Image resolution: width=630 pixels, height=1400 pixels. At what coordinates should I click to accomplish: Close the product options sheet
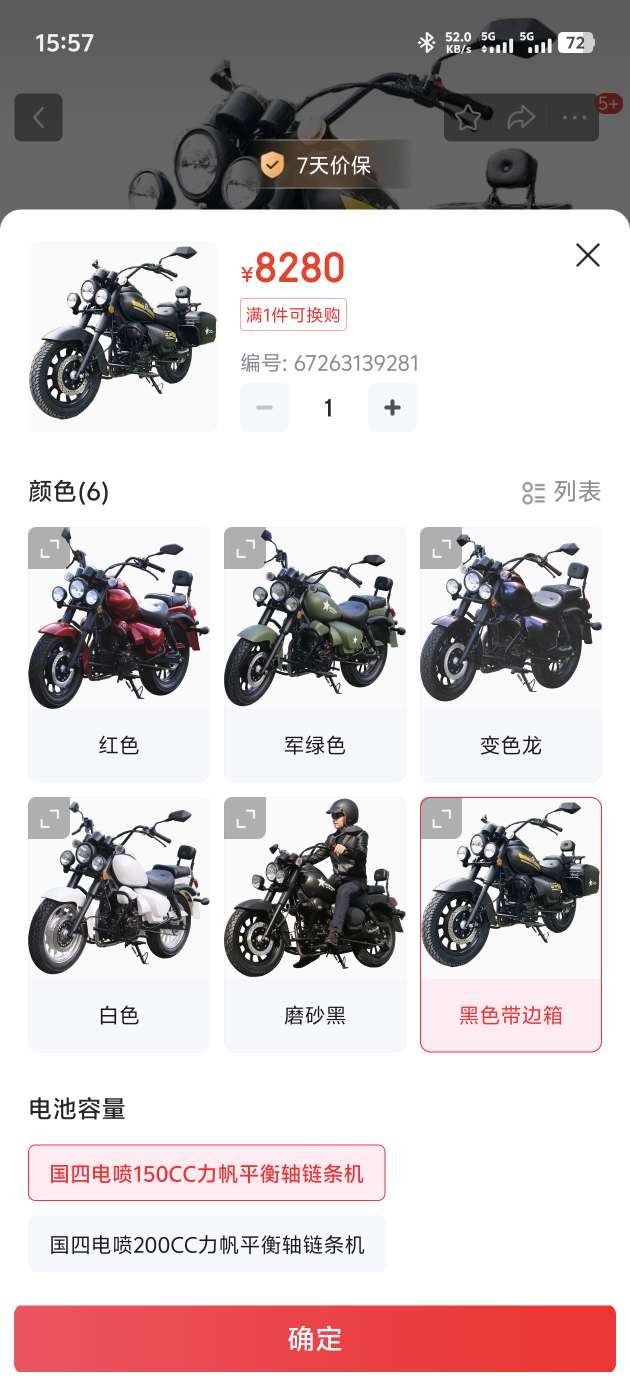[x=588, y=255]
